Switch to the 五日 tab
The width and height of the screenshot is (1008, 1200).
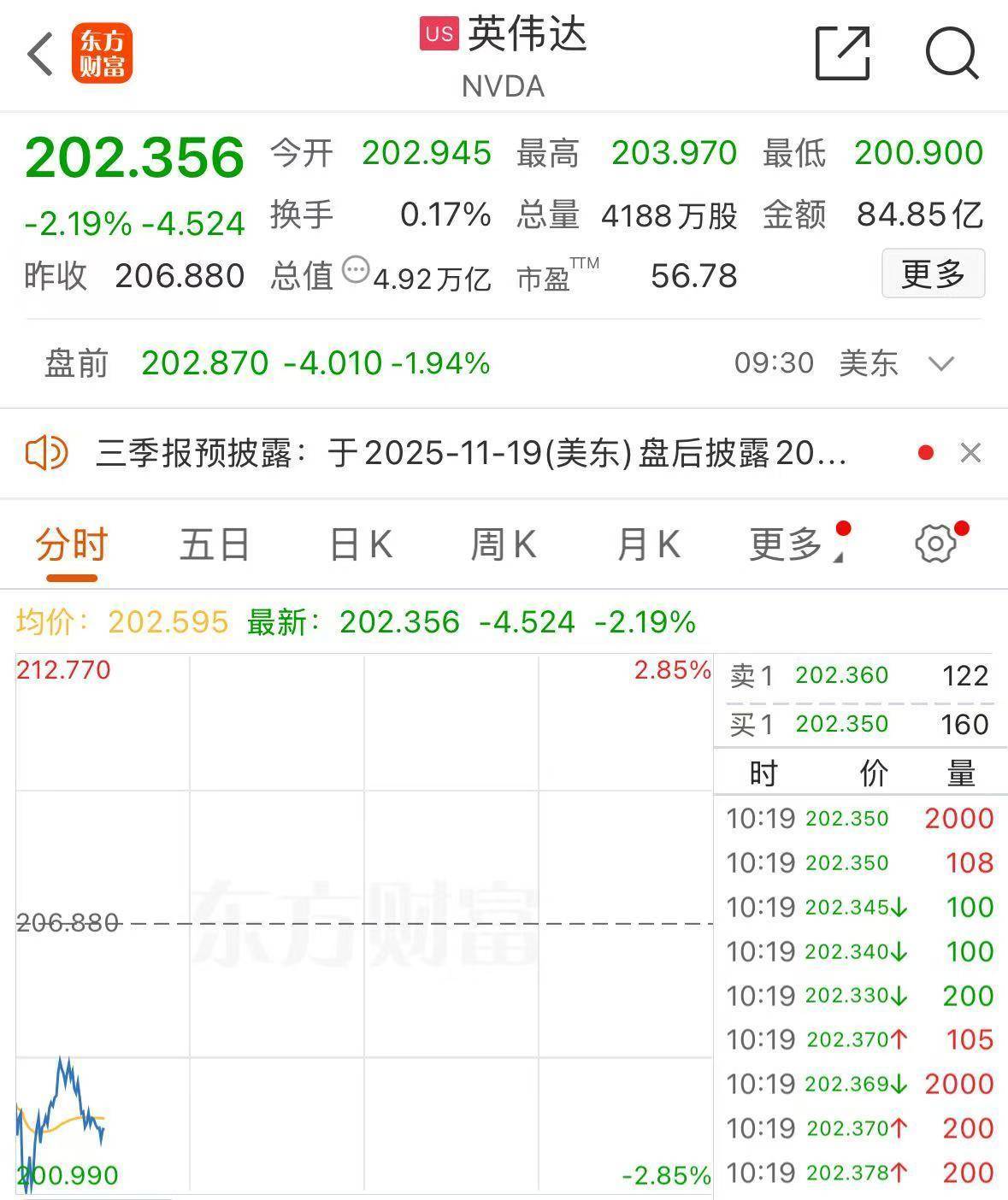pos(215,544)
